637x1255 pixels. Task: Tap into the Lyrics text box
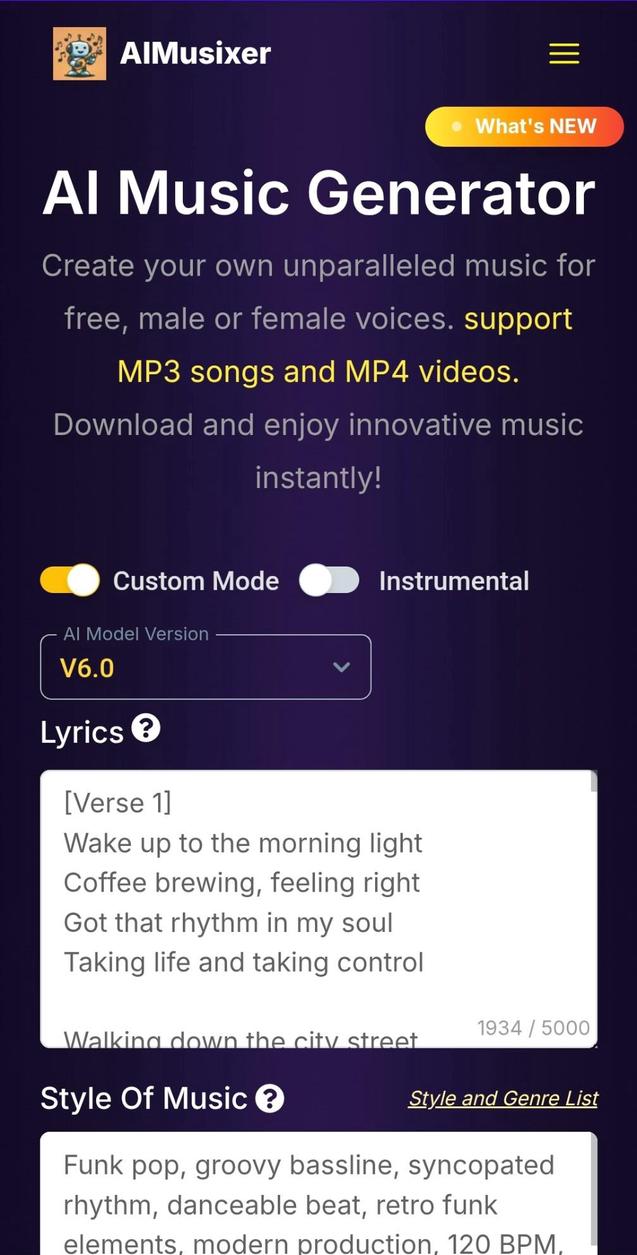point(318,909)
